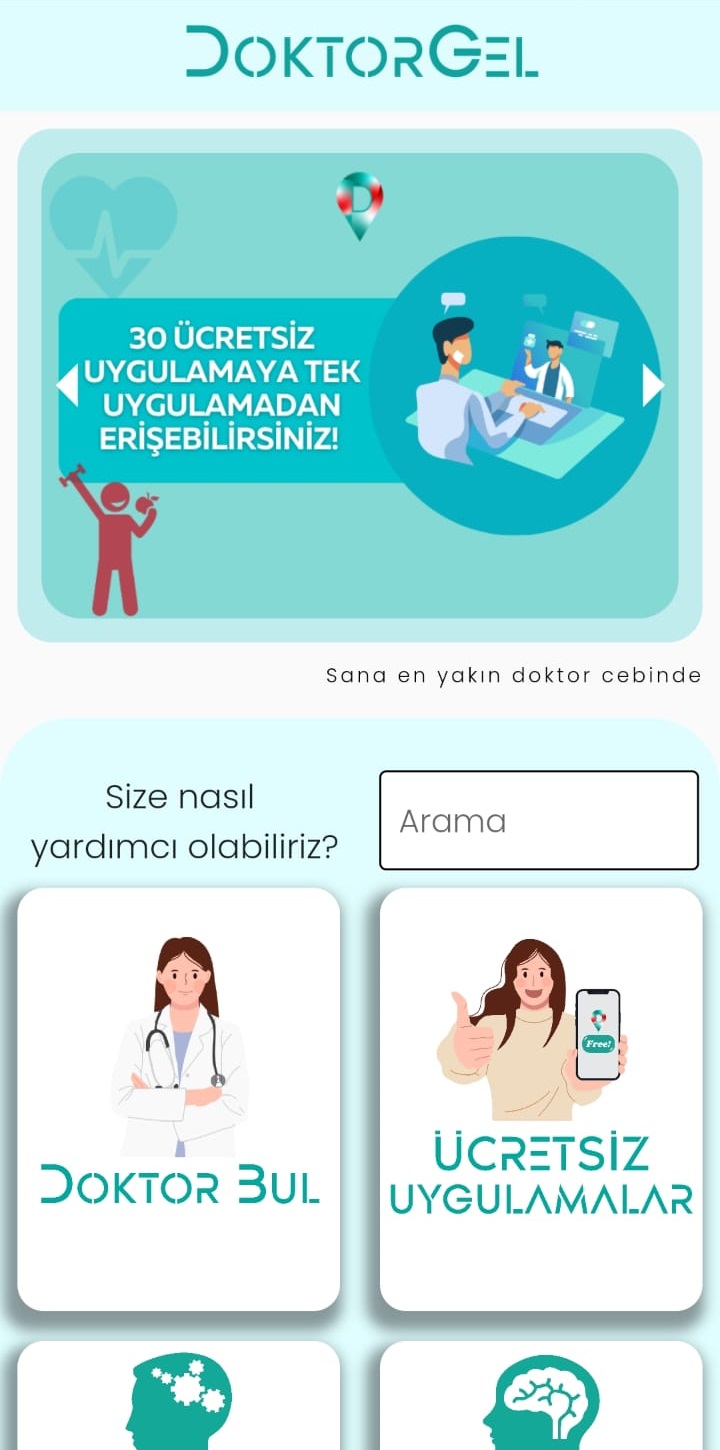
Task: Open the Ücretsiz Uygulamalar card
Action: pyautogui.click(x=541, y=1098)
